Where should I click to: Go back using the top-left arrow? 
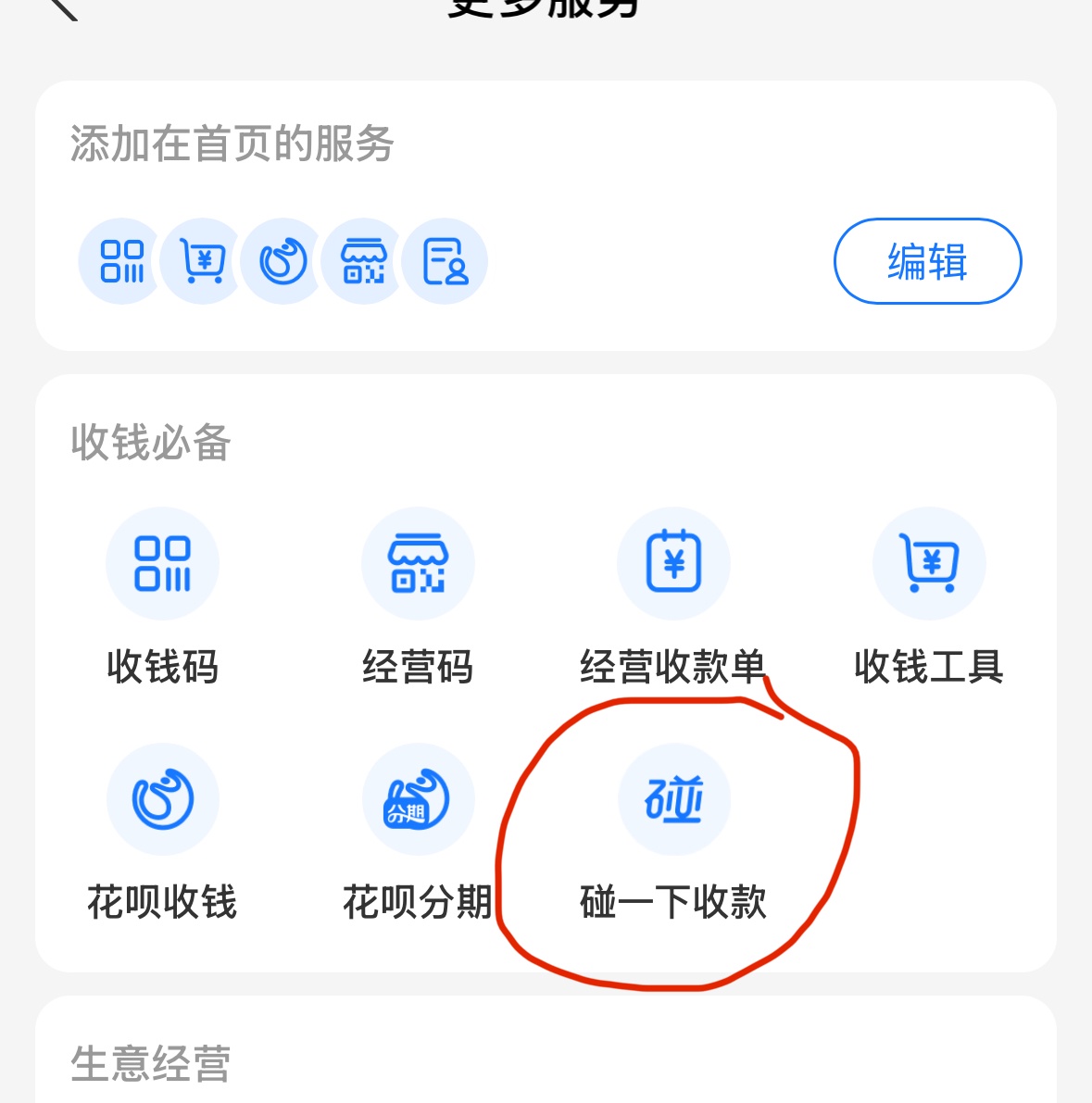(63, 7)
